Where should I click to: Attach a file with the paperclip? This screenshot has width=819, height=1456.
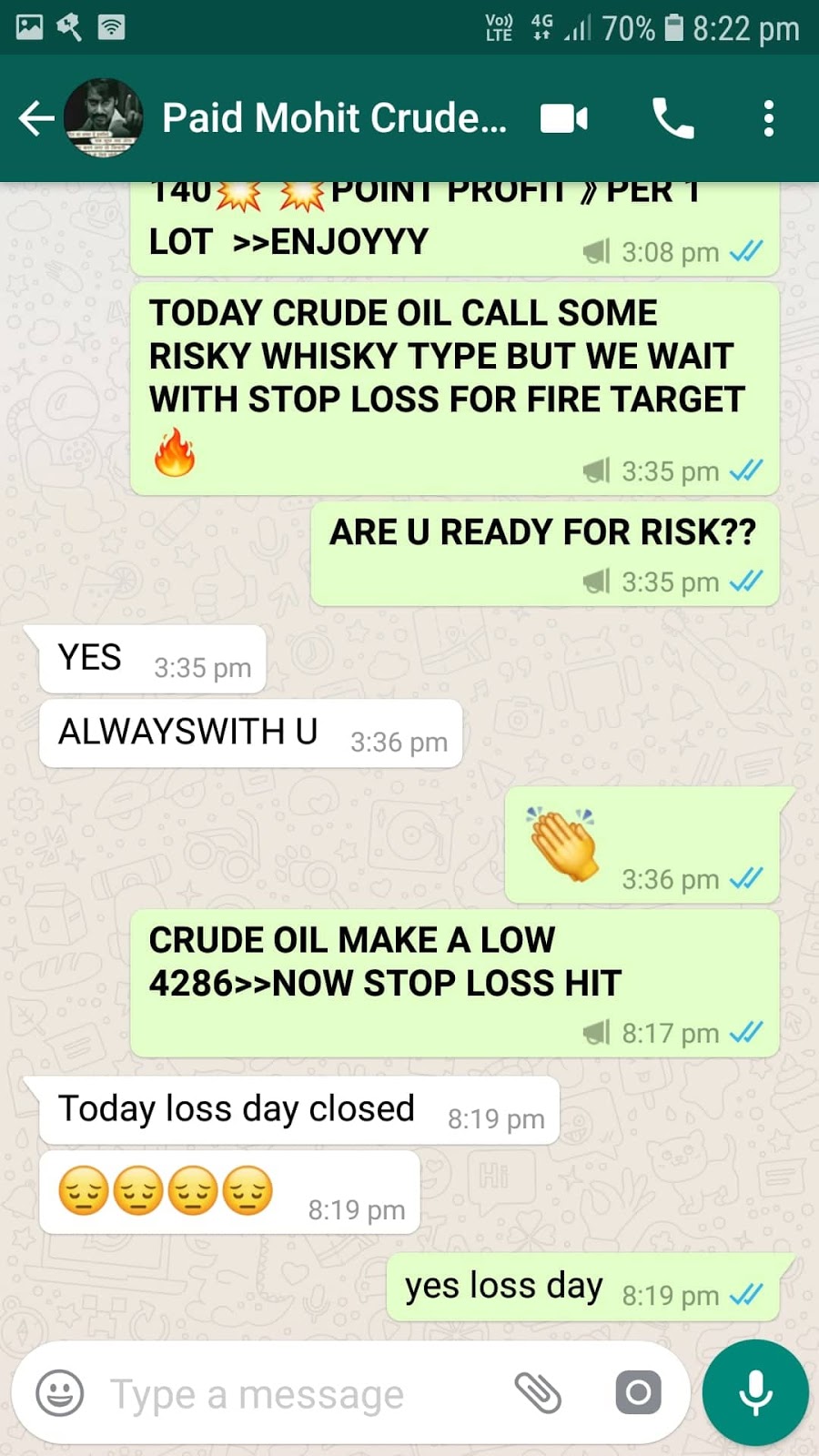(x=538, y=1393)
